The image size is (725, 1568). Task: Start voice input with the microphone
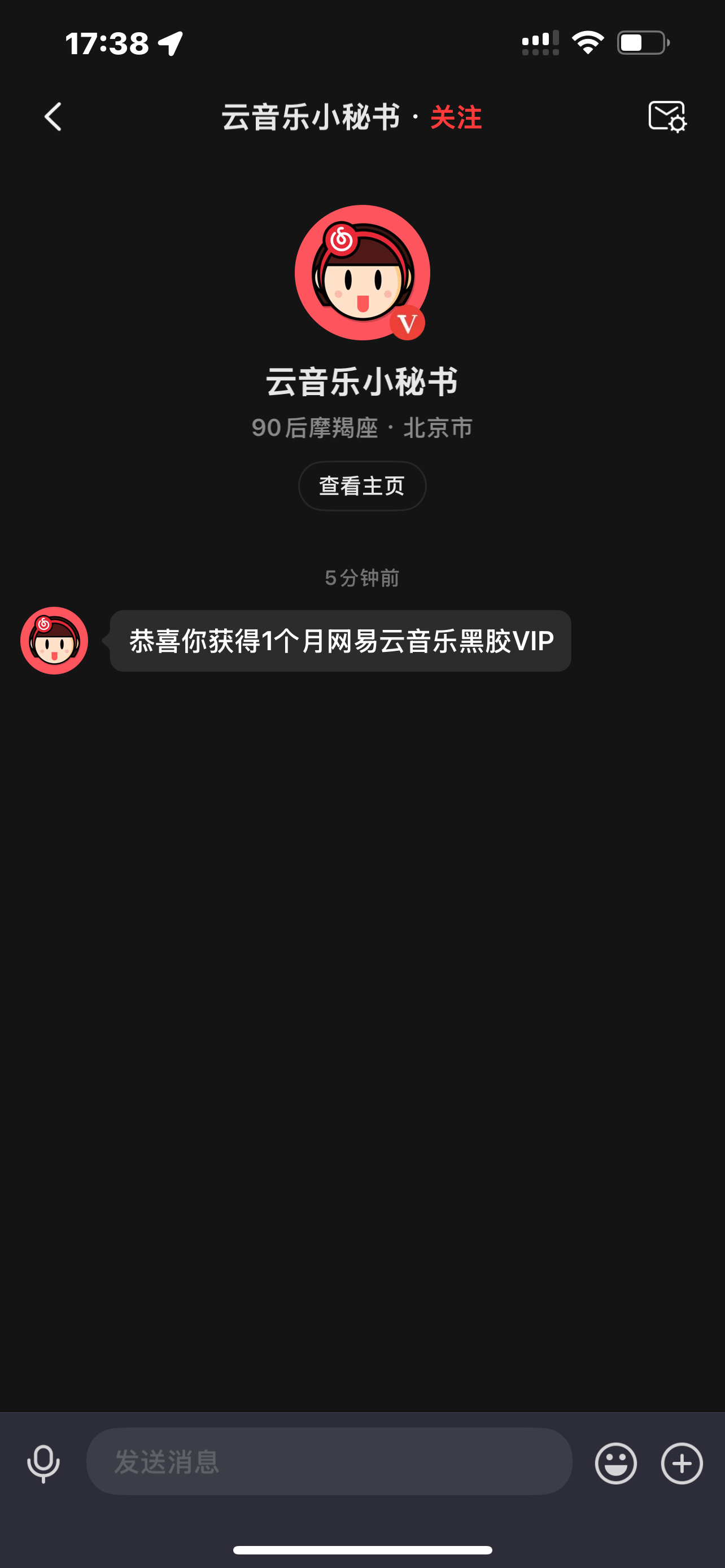(x=43, y=1464)
